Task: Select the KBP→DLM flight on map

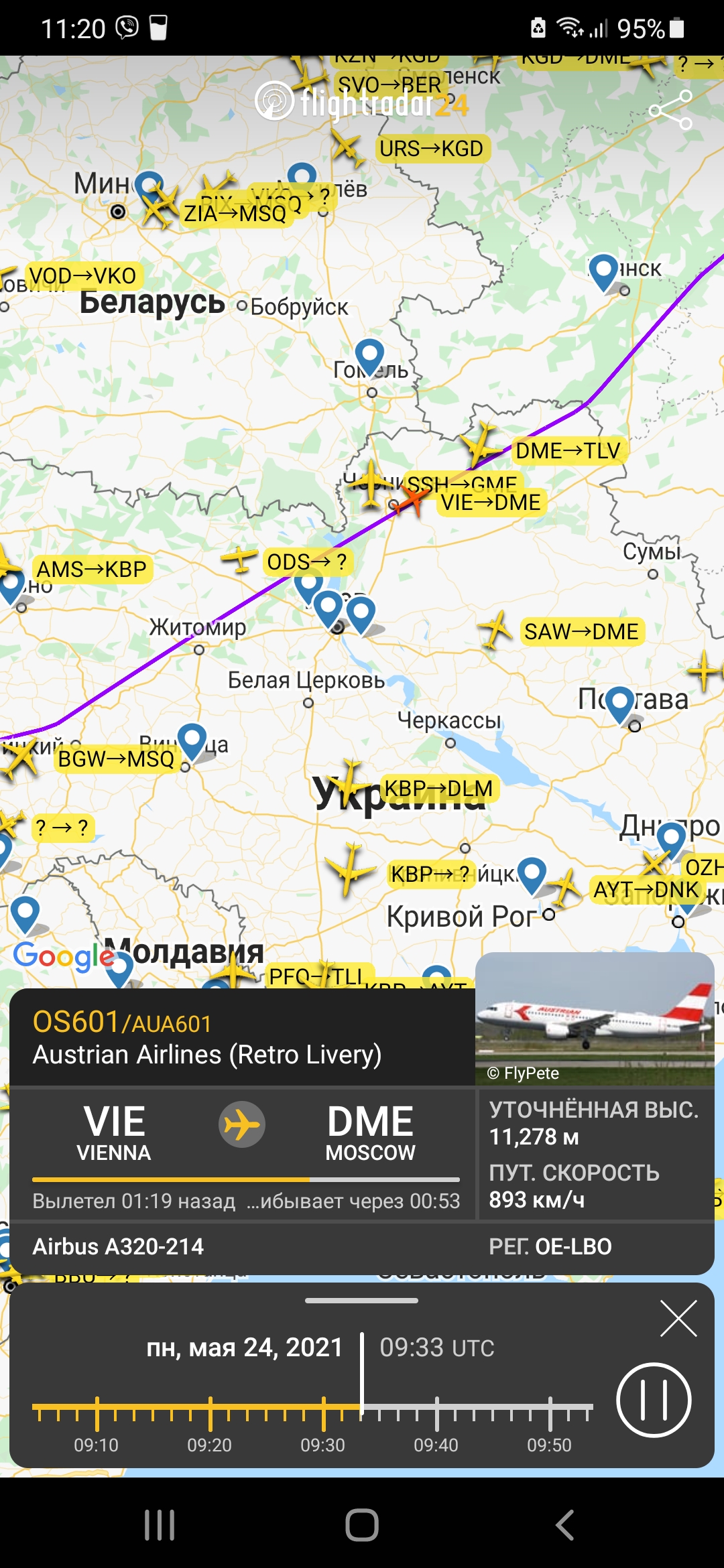Action: (x=438, y=789)
